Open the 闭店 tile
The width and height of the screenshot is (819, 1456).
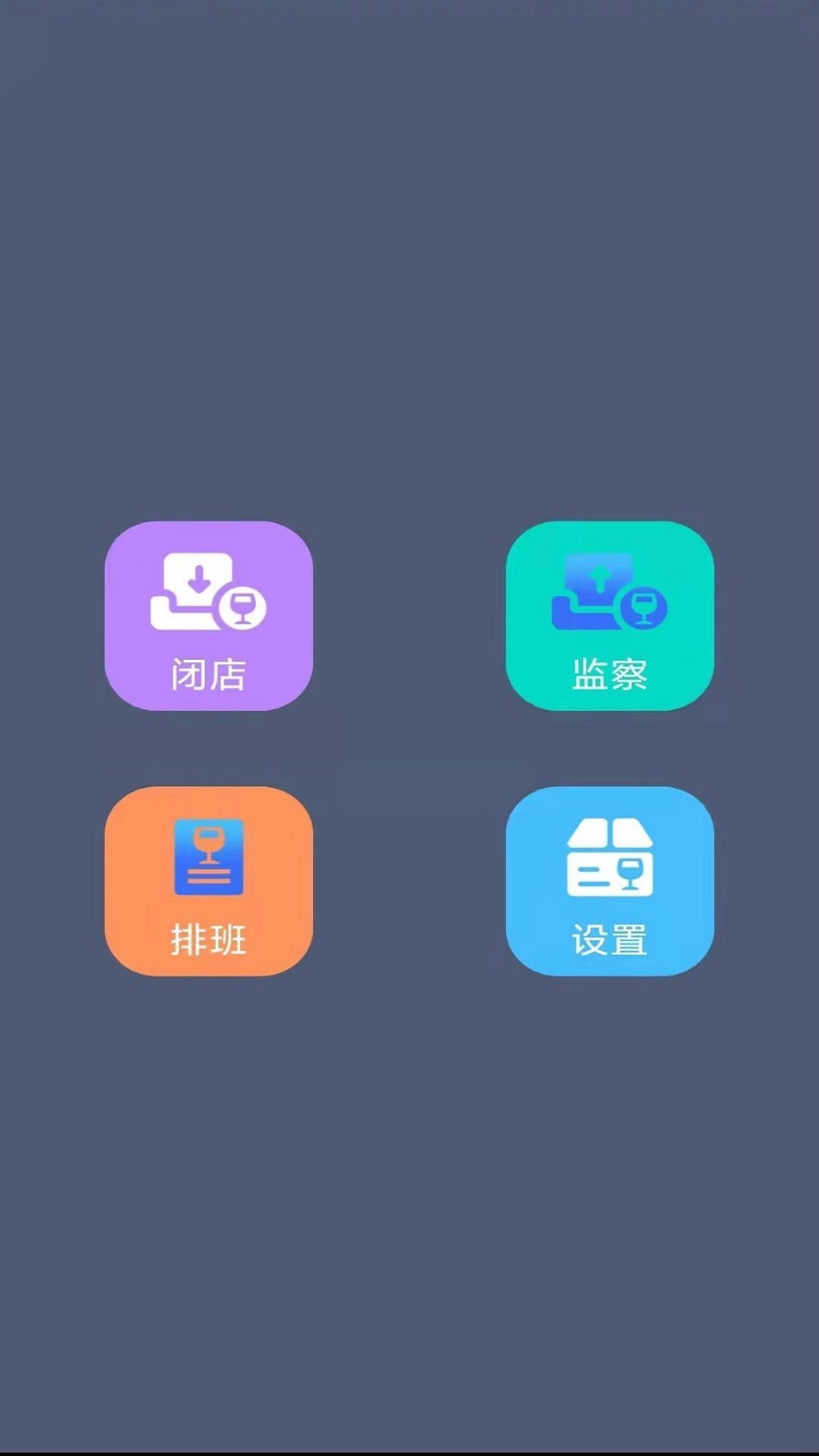coord(208,616)
